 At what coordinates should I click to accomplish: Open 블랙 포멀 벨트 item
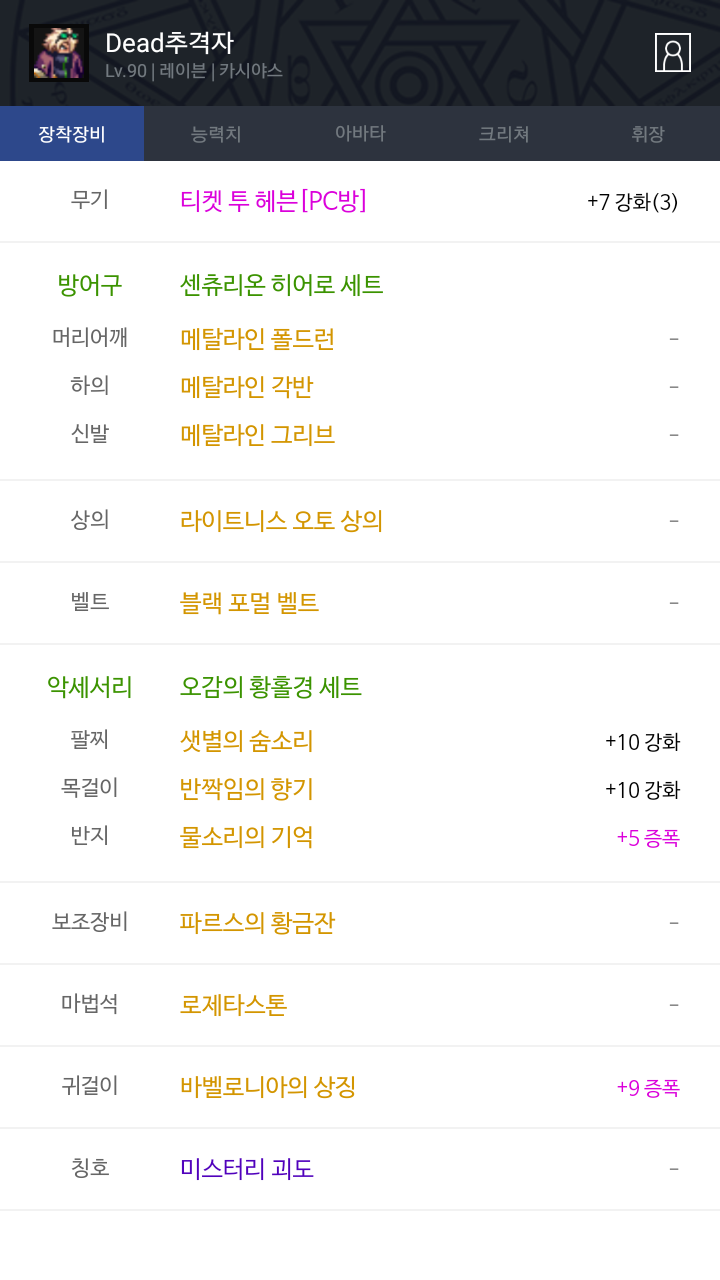tap(249, 603)
